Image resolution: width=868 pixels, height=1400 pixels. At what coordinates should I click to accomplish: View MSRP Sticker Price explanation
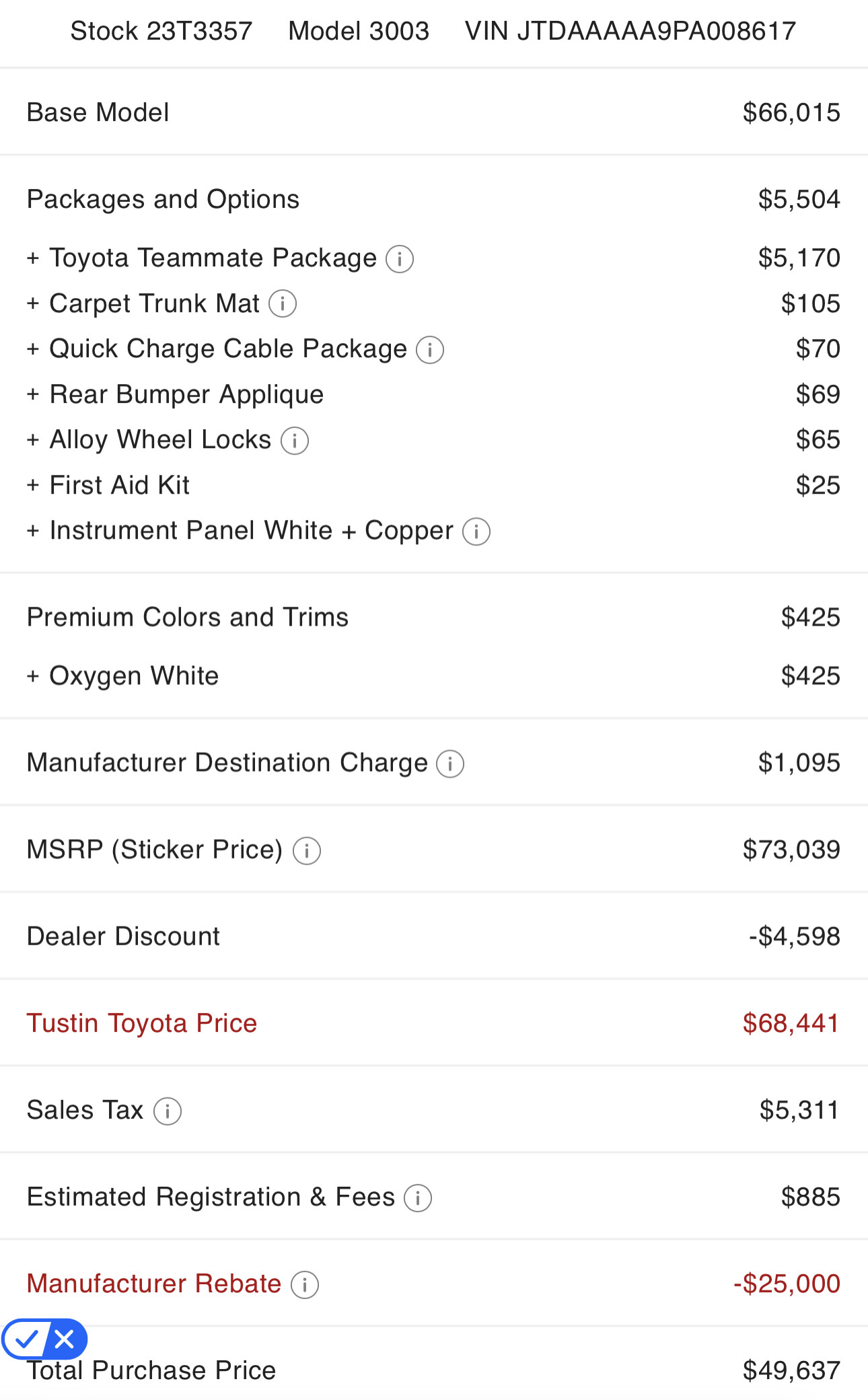pyautogui.click(x=307, y=850)
